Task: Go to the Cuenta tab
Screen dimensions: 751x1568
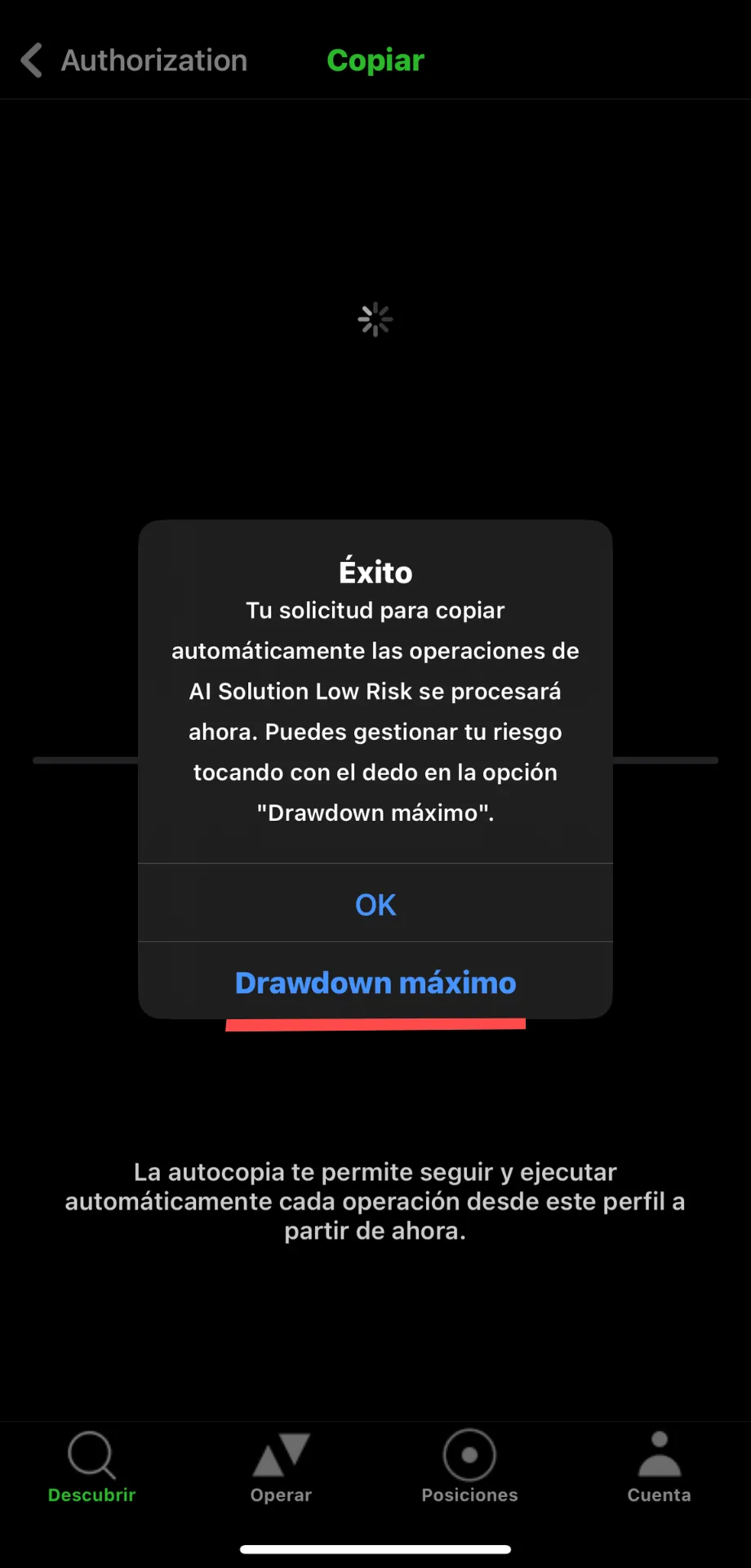Action: [x=659, y=1467]
